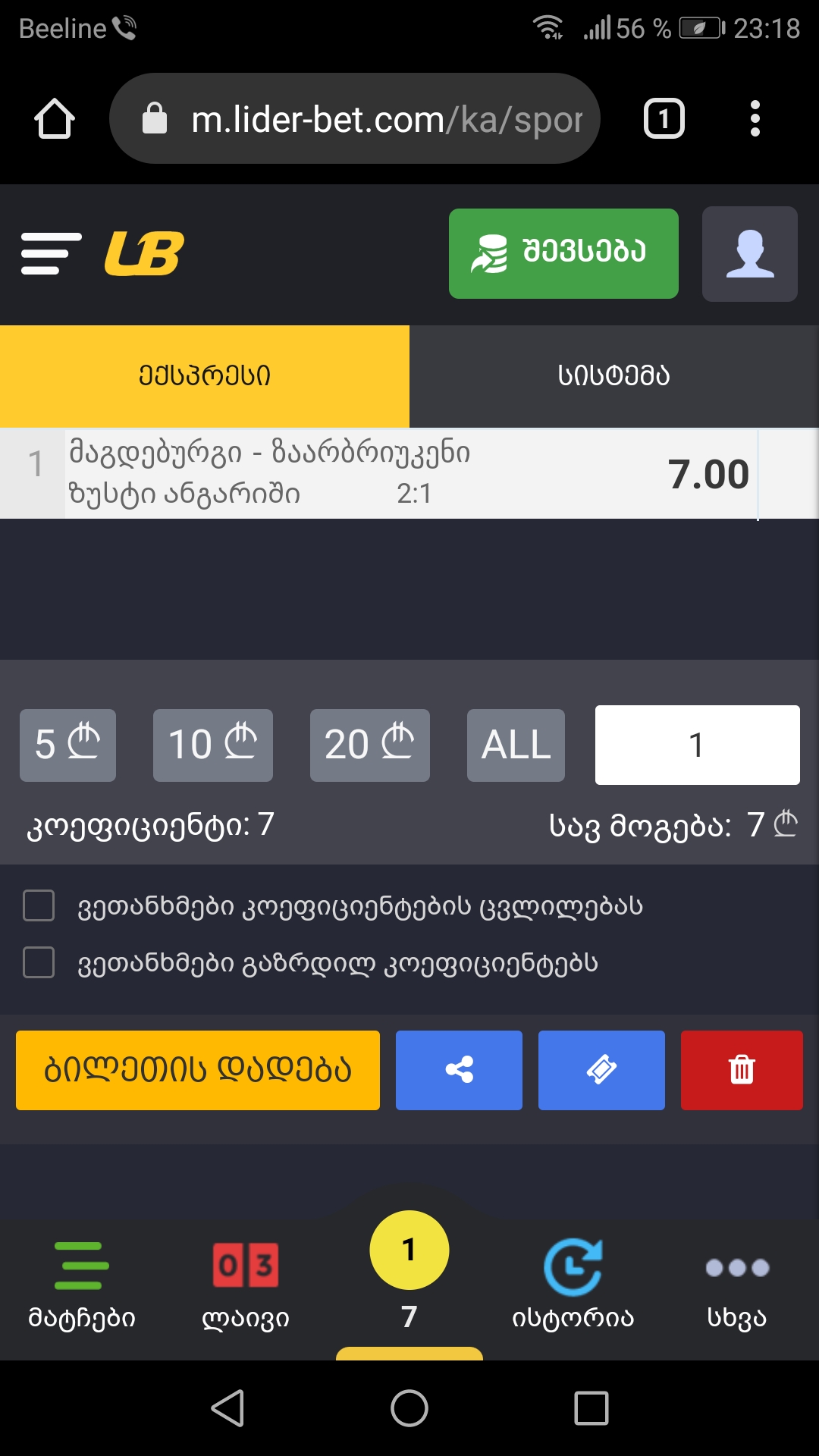
Task: Focus the stake amount input field
Action: 697,745
